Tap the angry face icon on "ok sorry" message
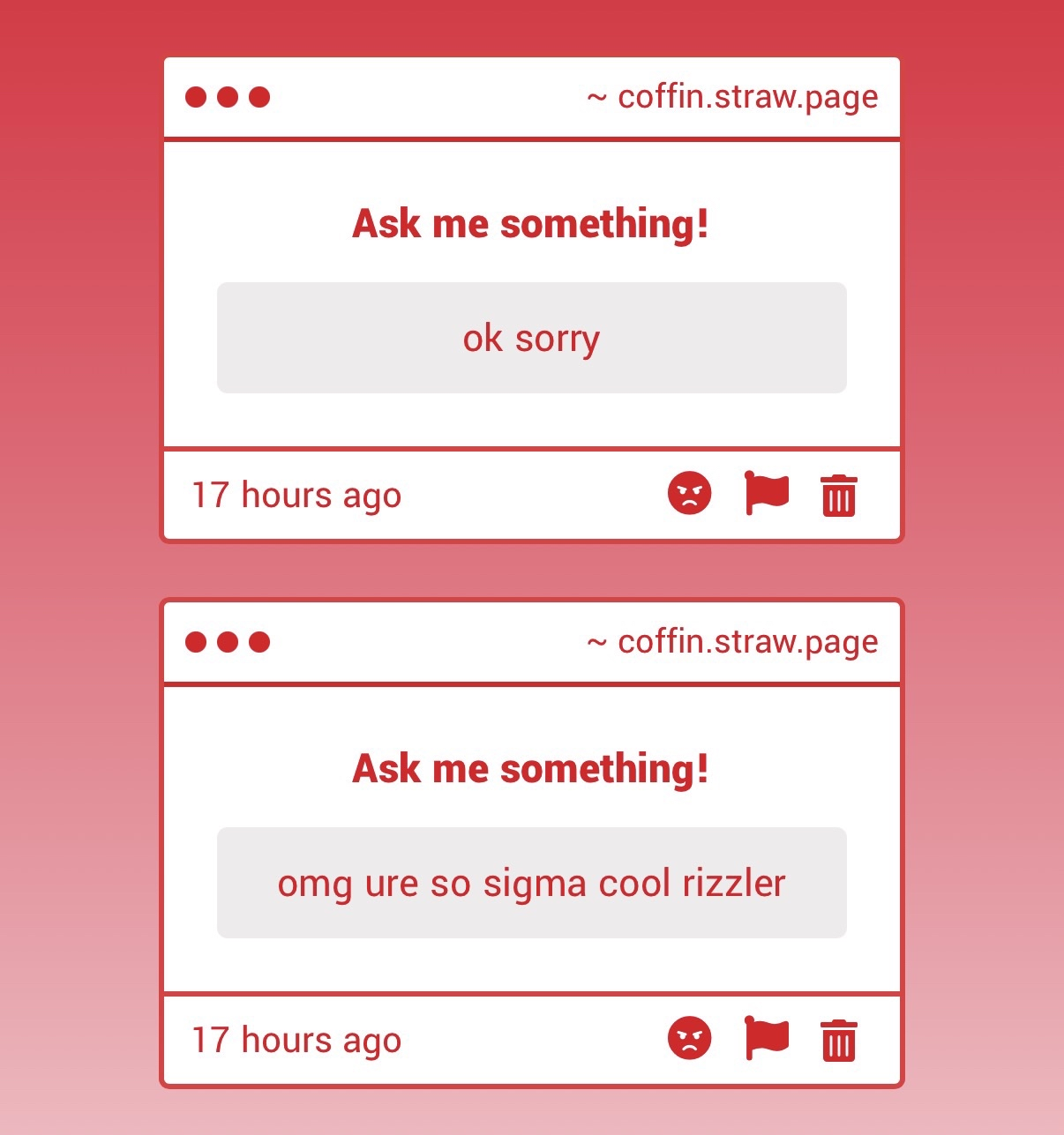The image size is (1064, 1135). click(x=689, y=494)
